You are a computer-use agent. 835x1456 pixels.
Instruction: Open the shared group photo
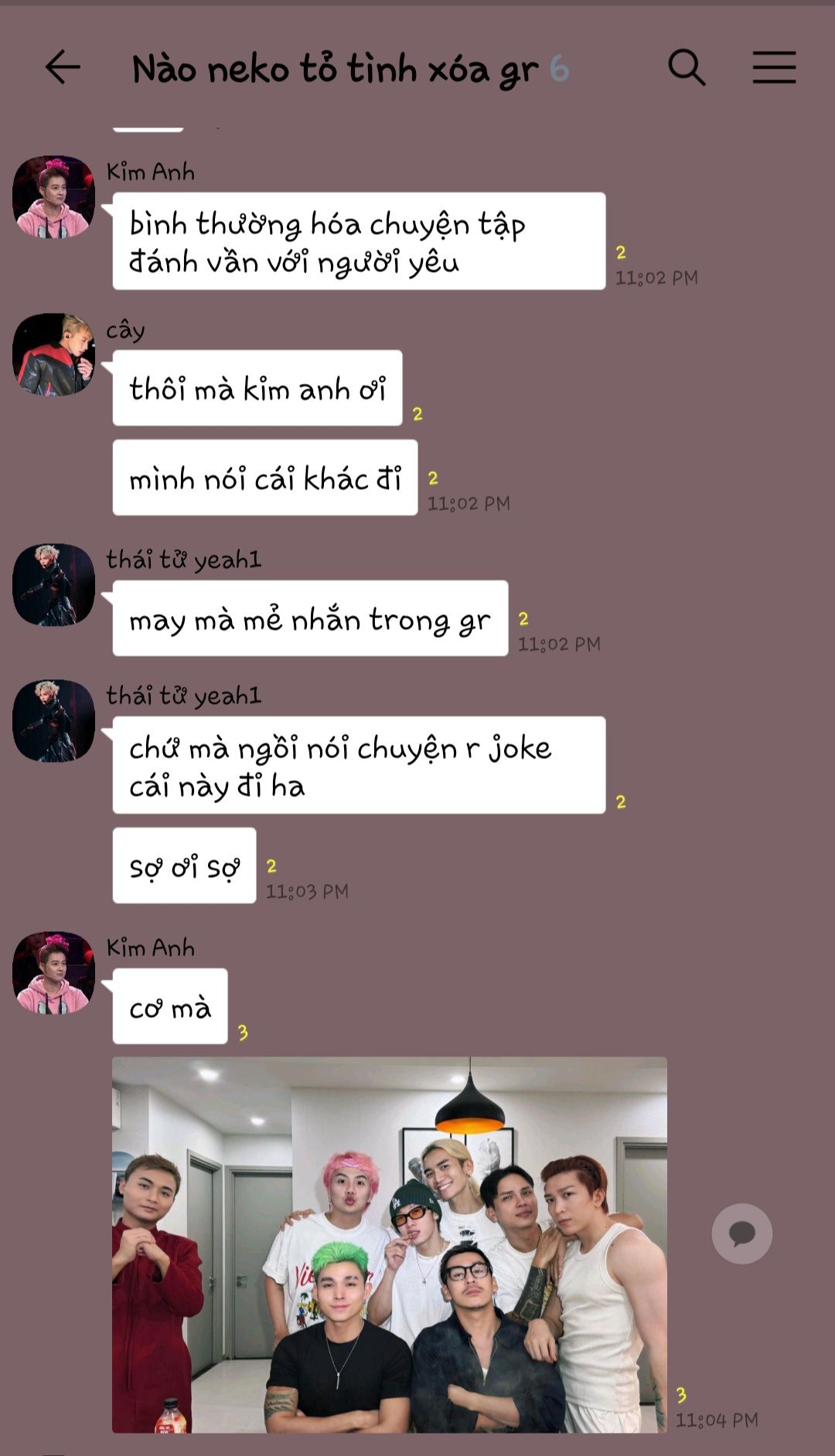389,1244
